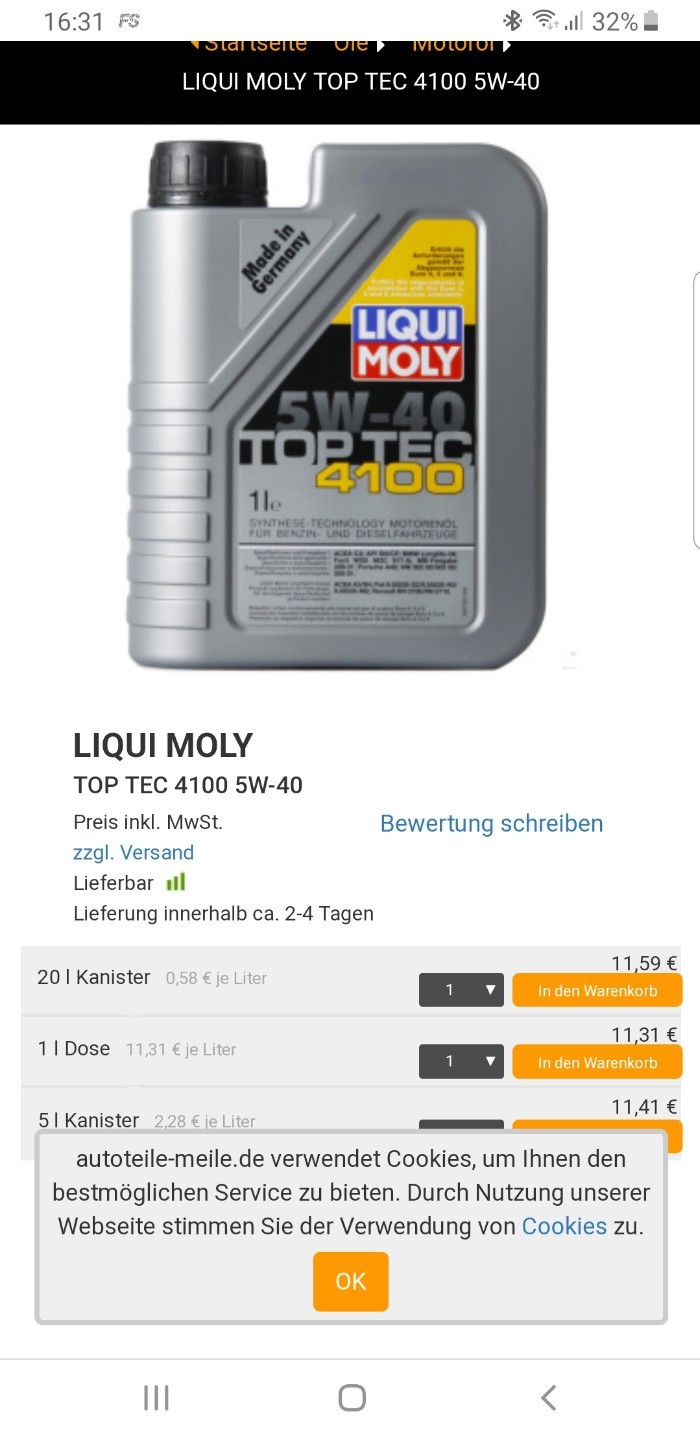This screenshot has height=1440, width=700.
Task: Enlarge the Liqui Moly product image
Action: pyautogui.click(x=340, y=405)
